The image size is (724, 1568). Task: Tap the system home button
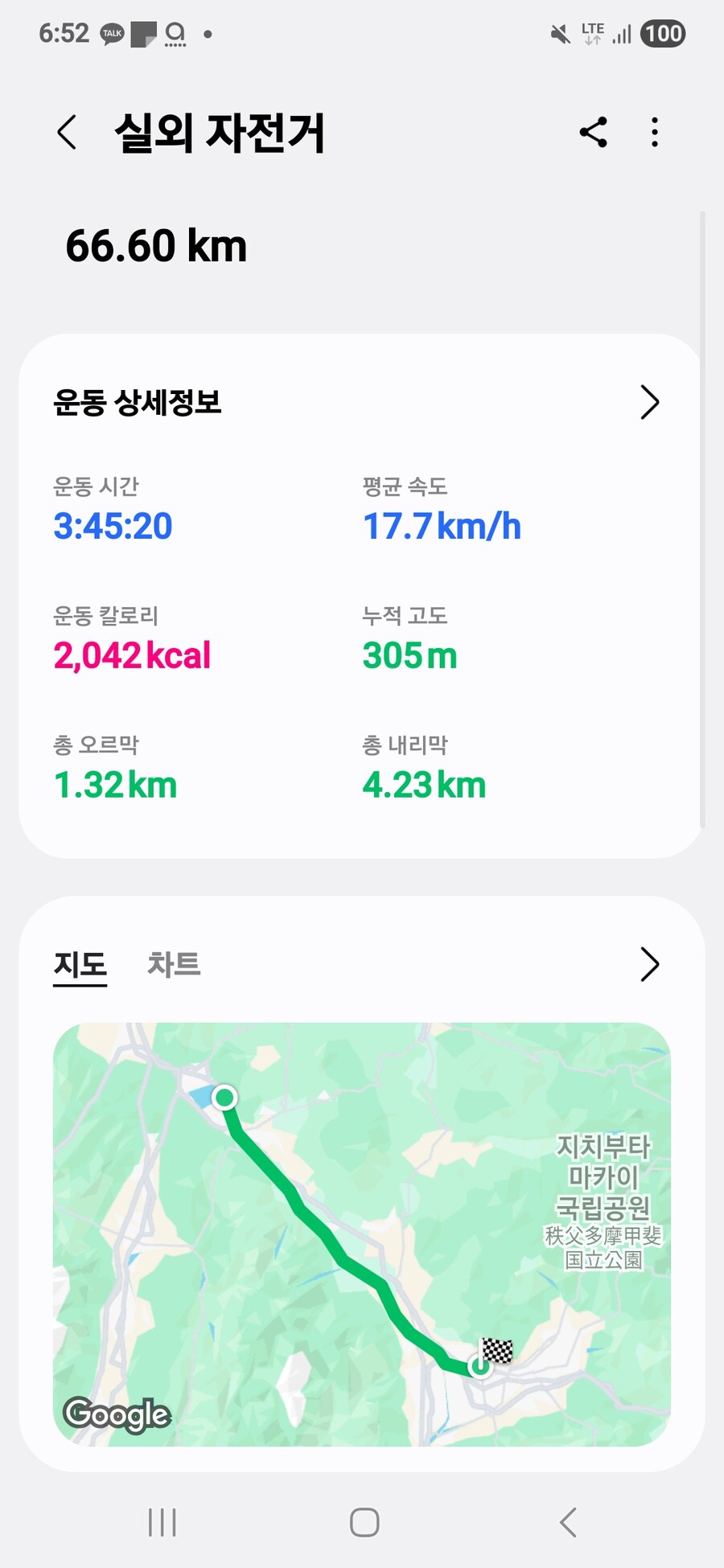tap(364, 1522)
